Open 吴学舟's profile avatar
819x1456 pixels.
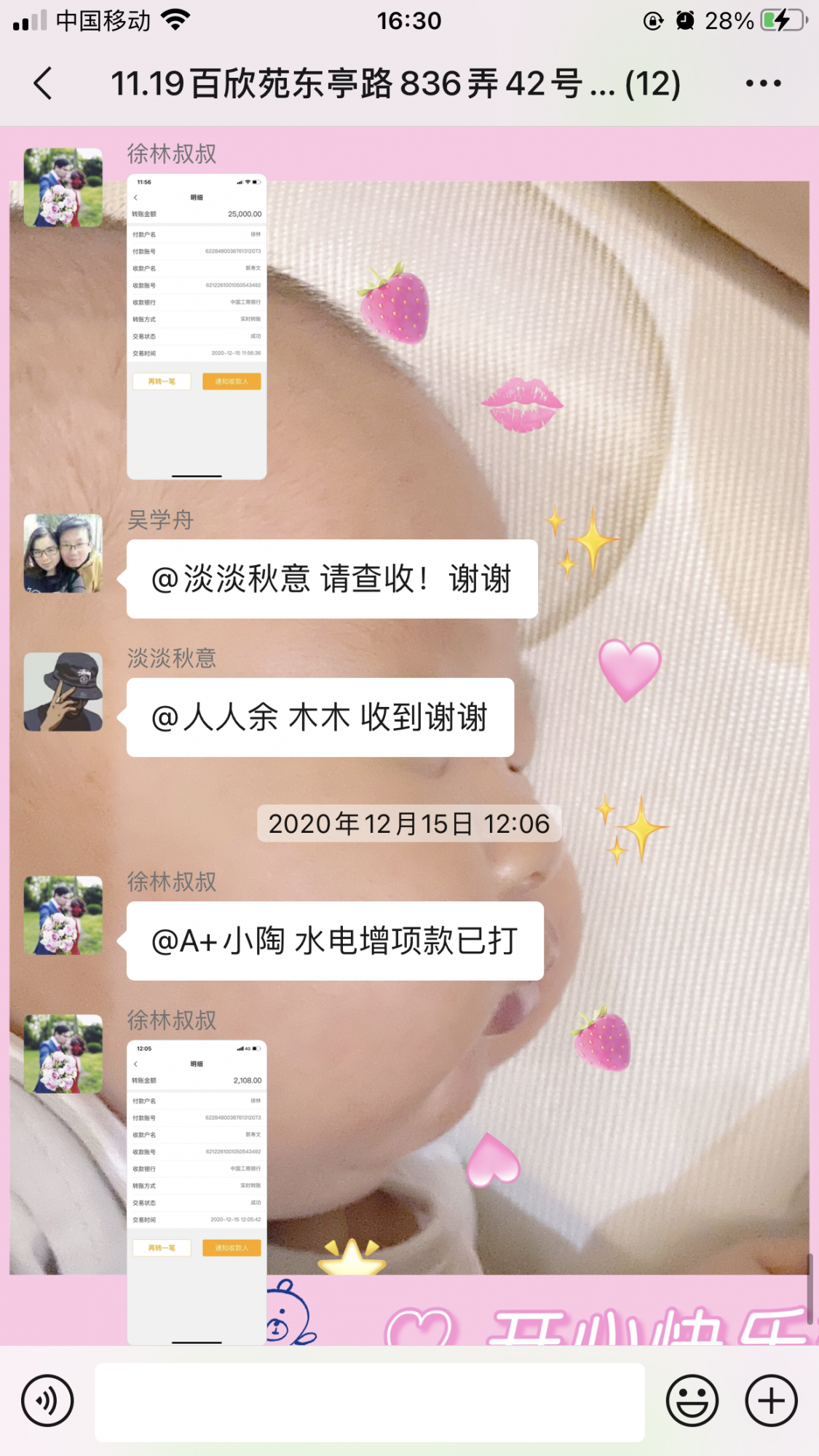(63, 553)
